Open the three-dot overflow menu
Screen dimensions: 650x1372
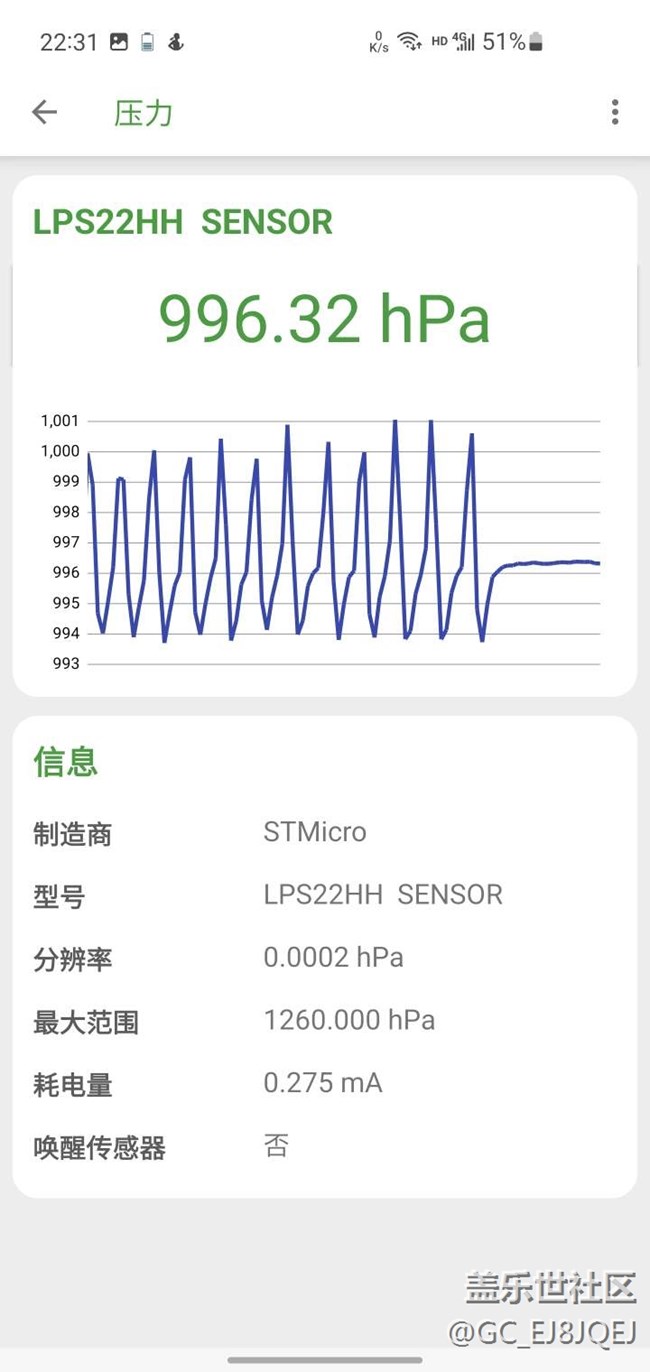(614, 112)
